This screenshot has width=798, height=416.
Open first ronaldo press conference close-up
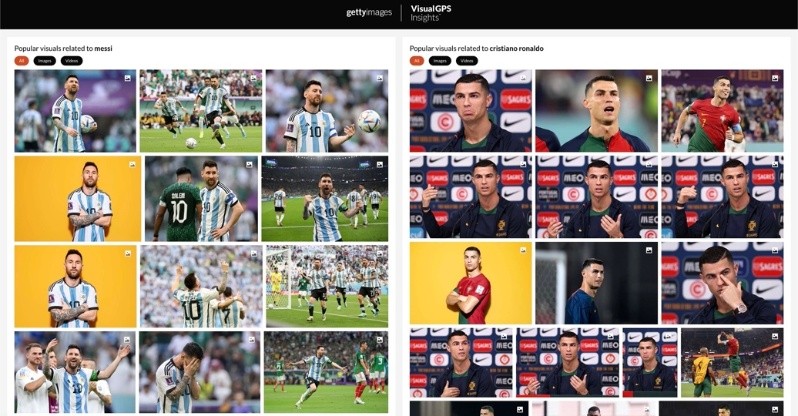pos(470,110)
